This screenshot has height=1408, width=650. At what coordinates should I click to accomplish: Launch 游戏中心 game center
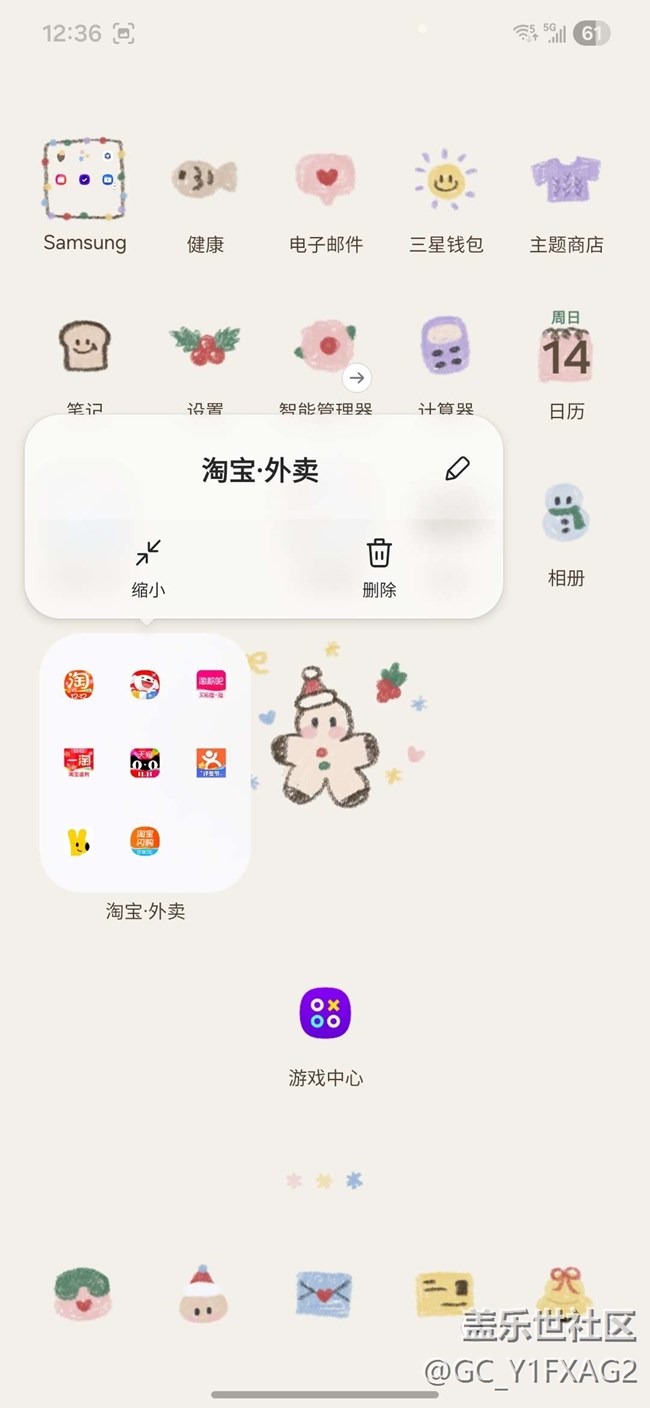click(x=325, y=1014)
